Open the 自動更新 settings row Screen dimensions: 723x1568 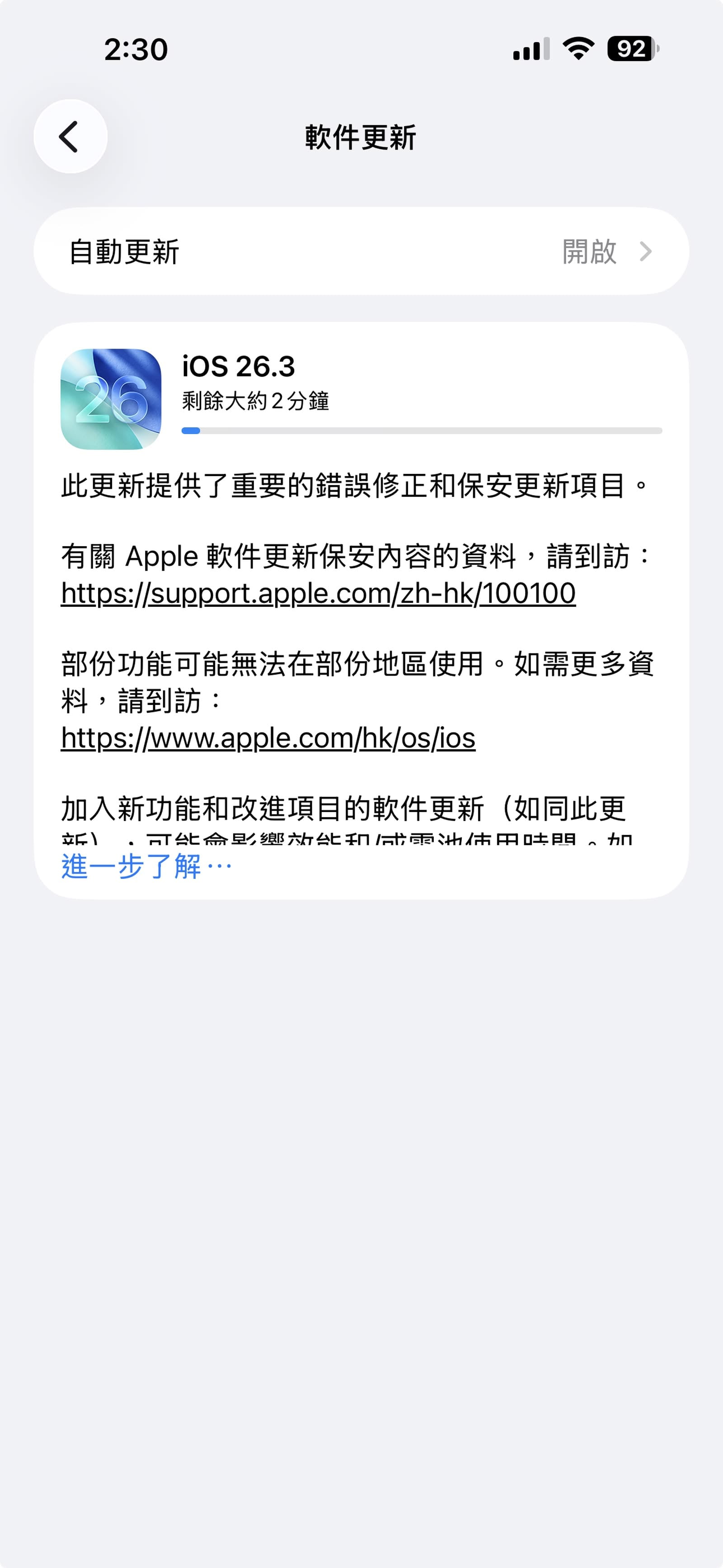coord(361,251)
